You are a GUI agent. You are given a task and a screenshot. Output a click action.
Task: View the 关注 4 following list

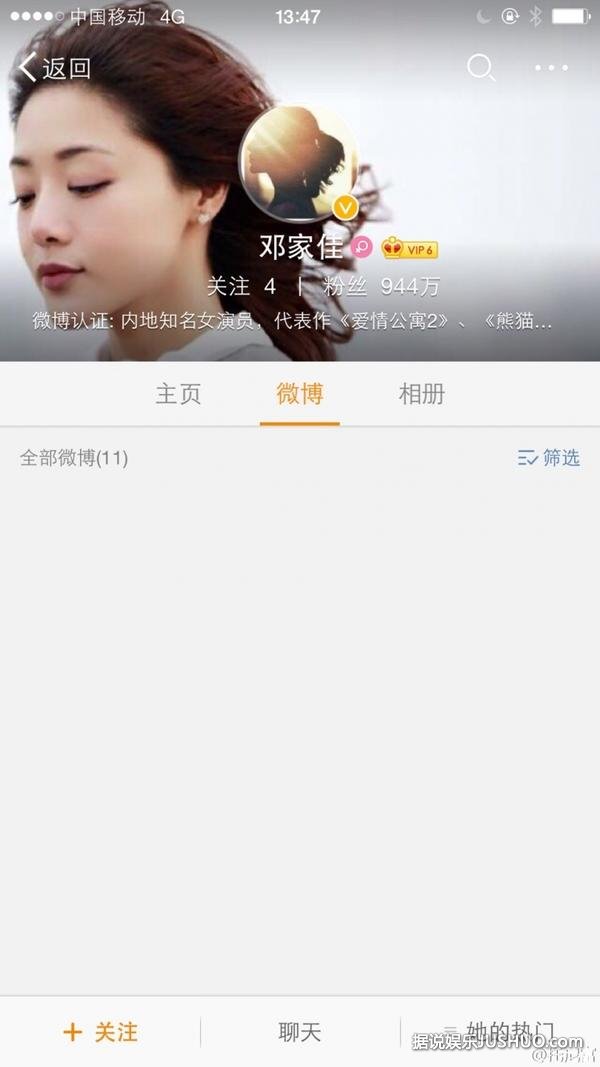point(241,287)
